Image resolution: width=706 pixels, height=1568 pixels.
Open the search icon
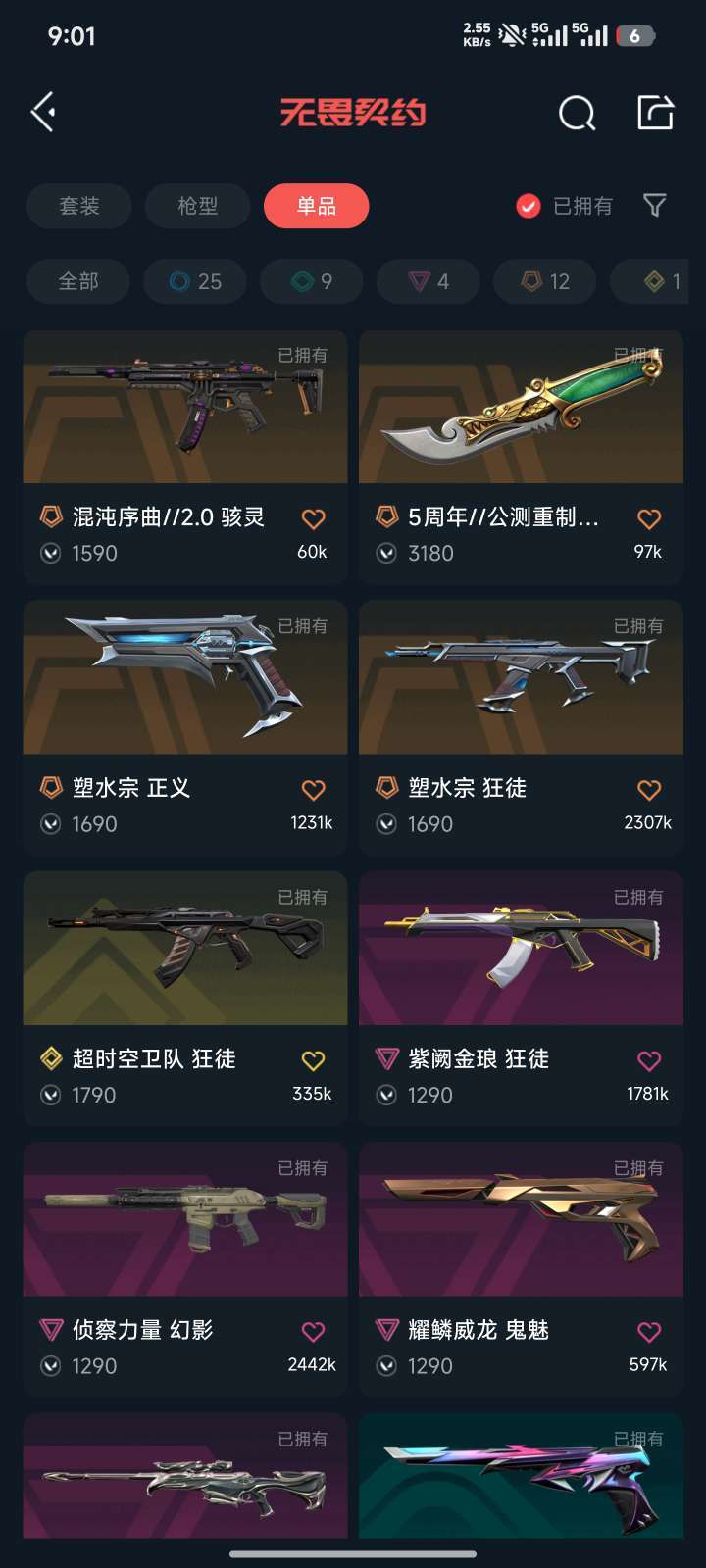coord(577,114)
